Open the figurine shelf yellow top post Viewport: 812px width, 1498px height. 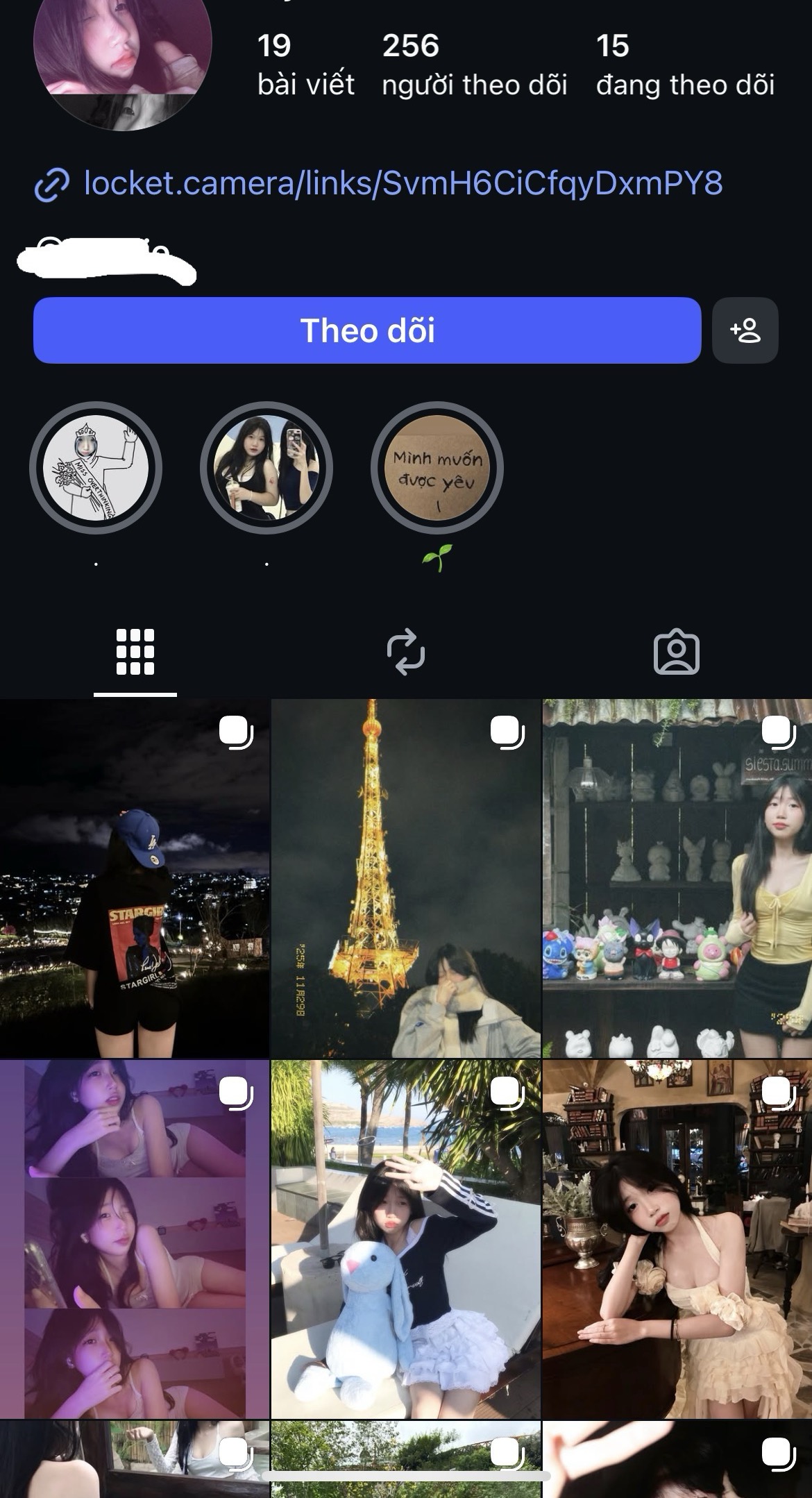pyautogui.click(x=677, y=878)
